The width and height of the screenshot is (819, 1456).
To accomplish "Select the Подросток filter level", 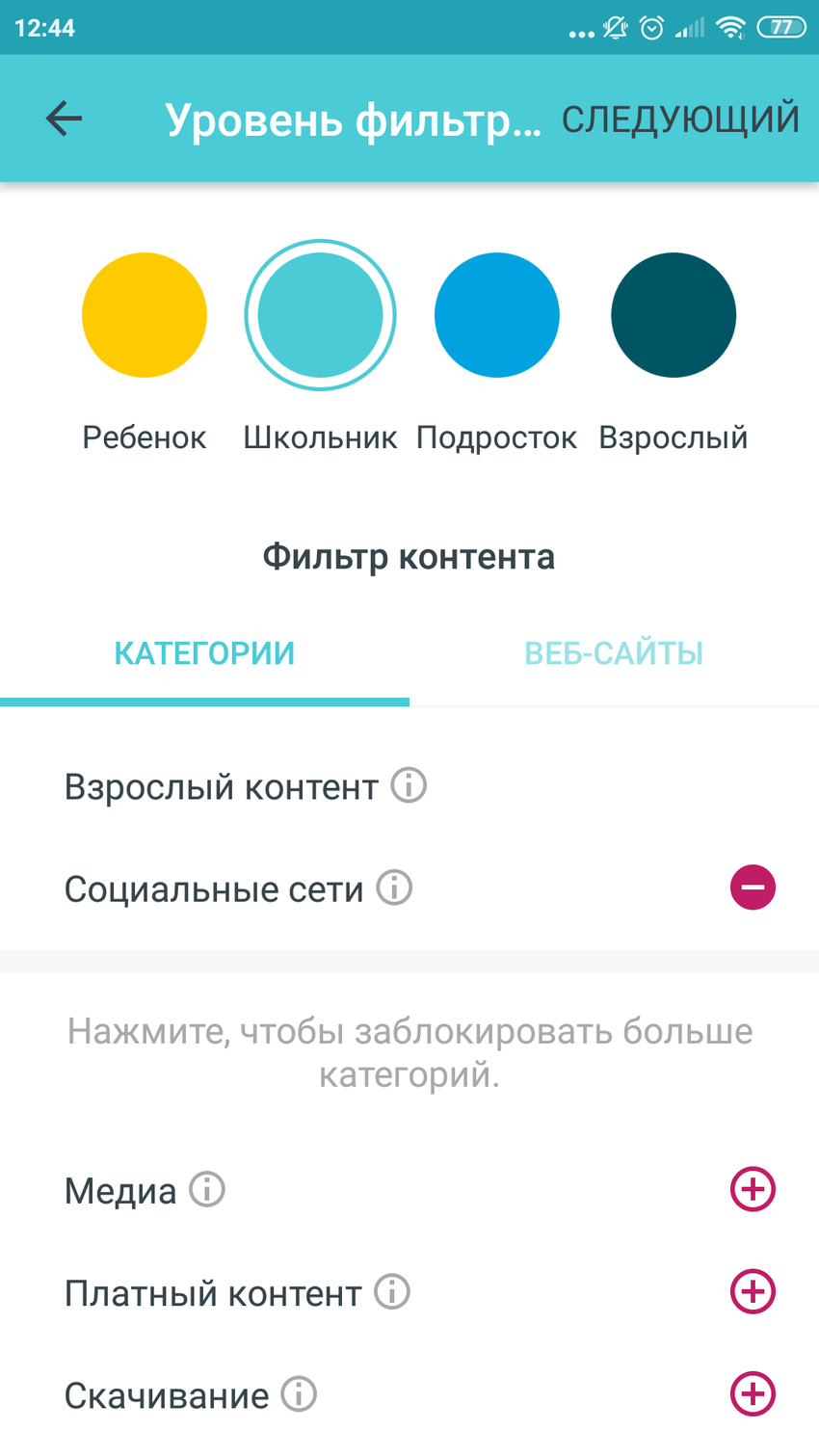I will pyautogui.click(x=497, y=315).
